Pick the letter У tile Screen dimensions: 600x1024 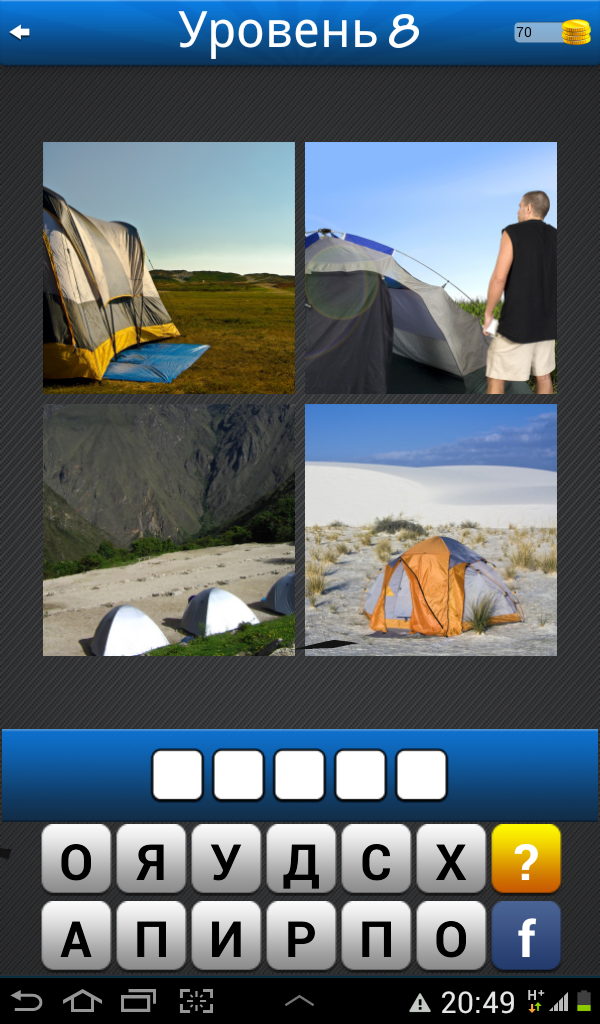point(226,859)
